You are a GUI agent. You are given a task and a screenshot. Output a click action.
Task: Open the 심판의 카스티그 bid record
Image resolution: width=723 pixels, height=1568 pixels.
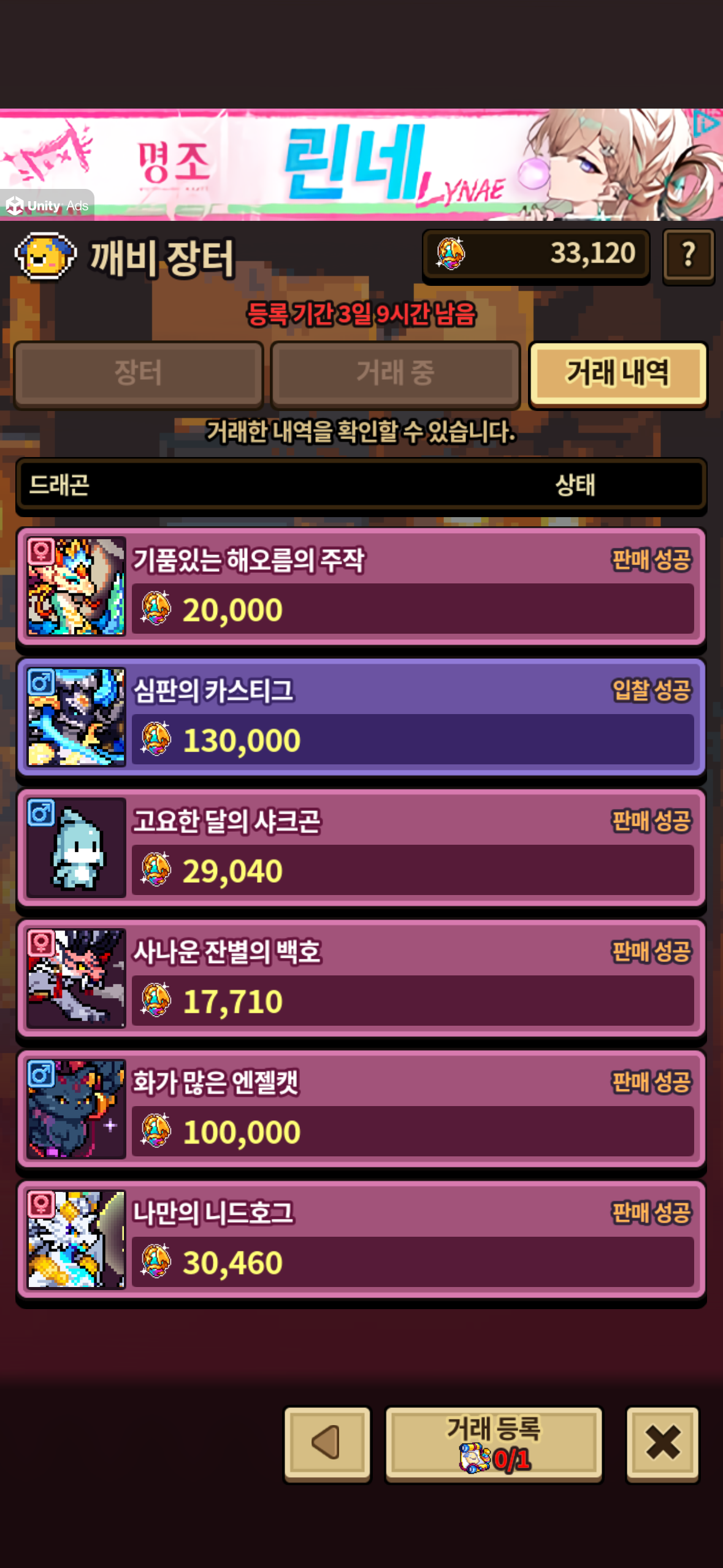click(361, 717)
